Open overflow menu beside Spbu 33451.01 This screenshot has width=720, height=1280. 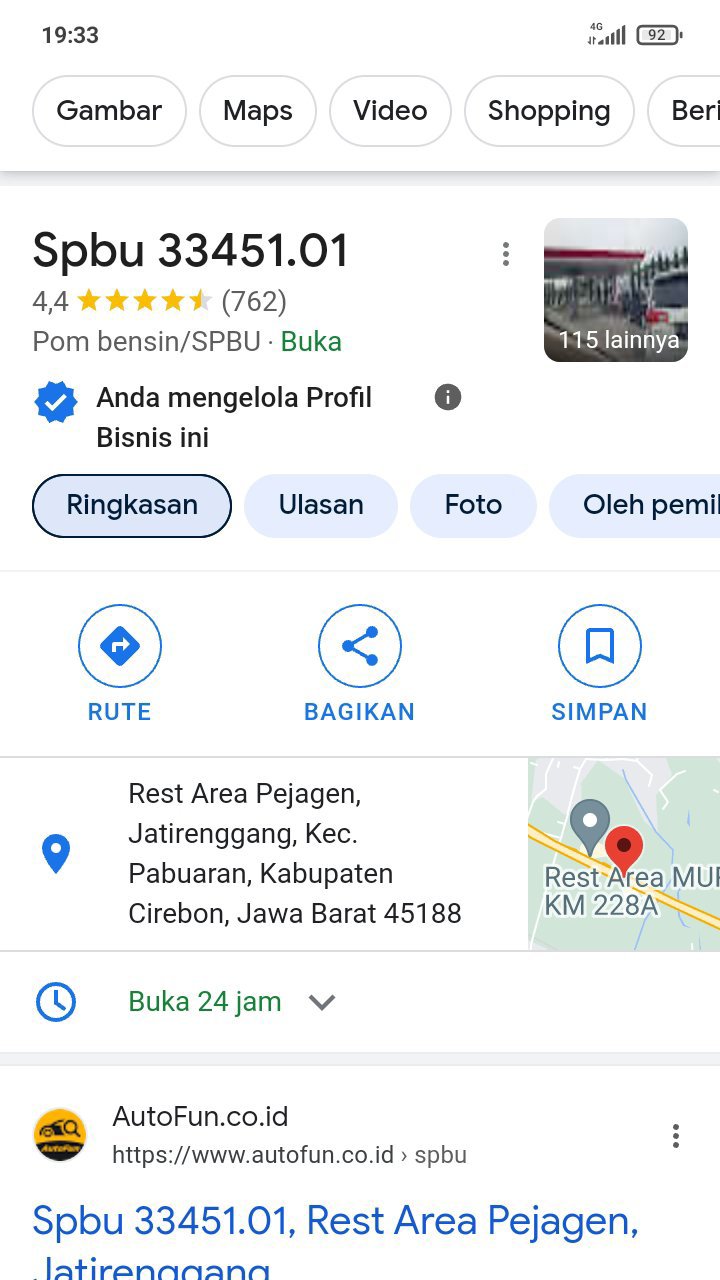point(506,254)
